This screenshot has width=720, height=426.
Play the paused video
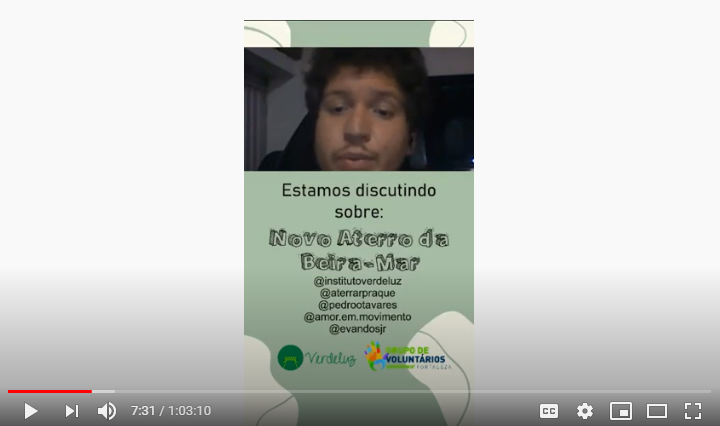30,411
